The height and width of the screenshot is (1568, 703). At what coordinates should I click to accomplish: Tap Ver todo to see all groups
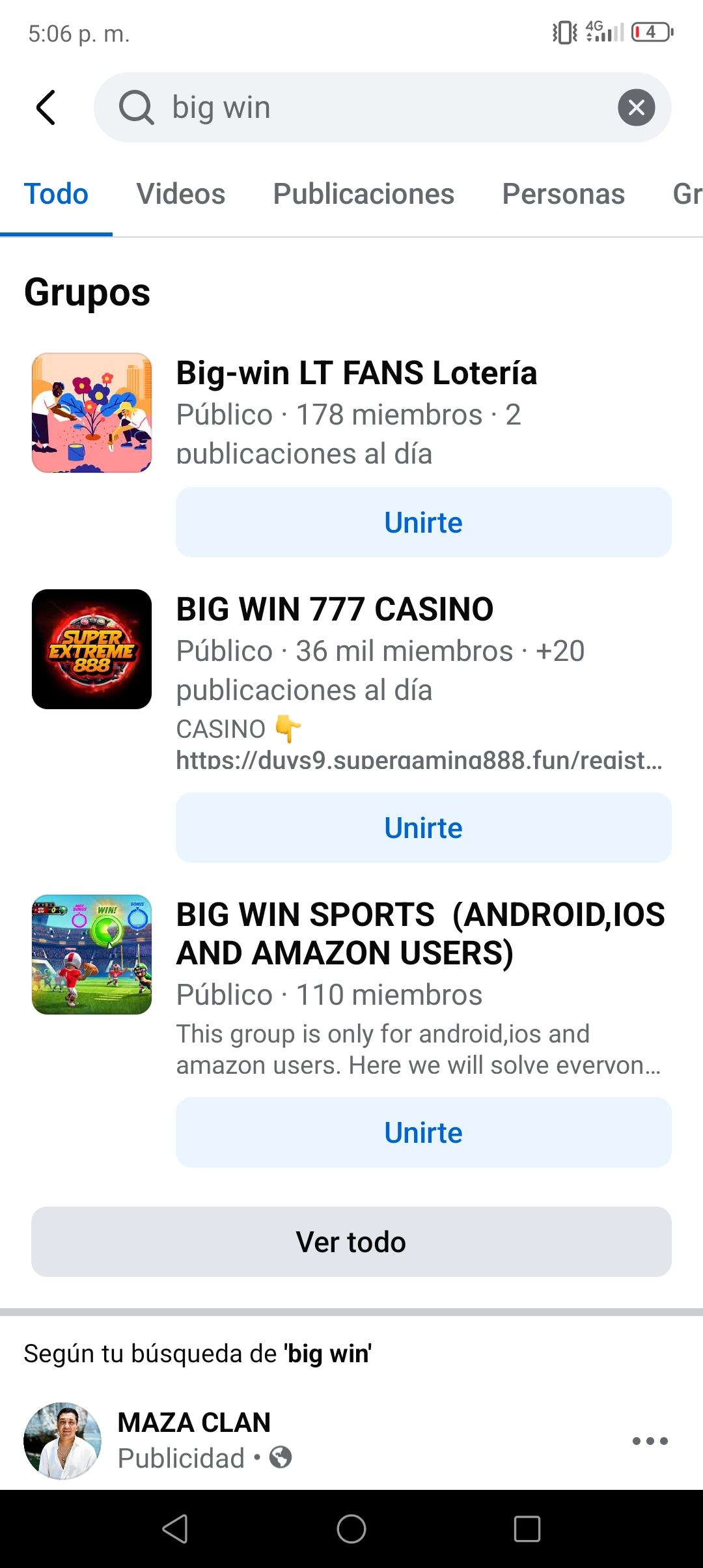point(351,1242)
